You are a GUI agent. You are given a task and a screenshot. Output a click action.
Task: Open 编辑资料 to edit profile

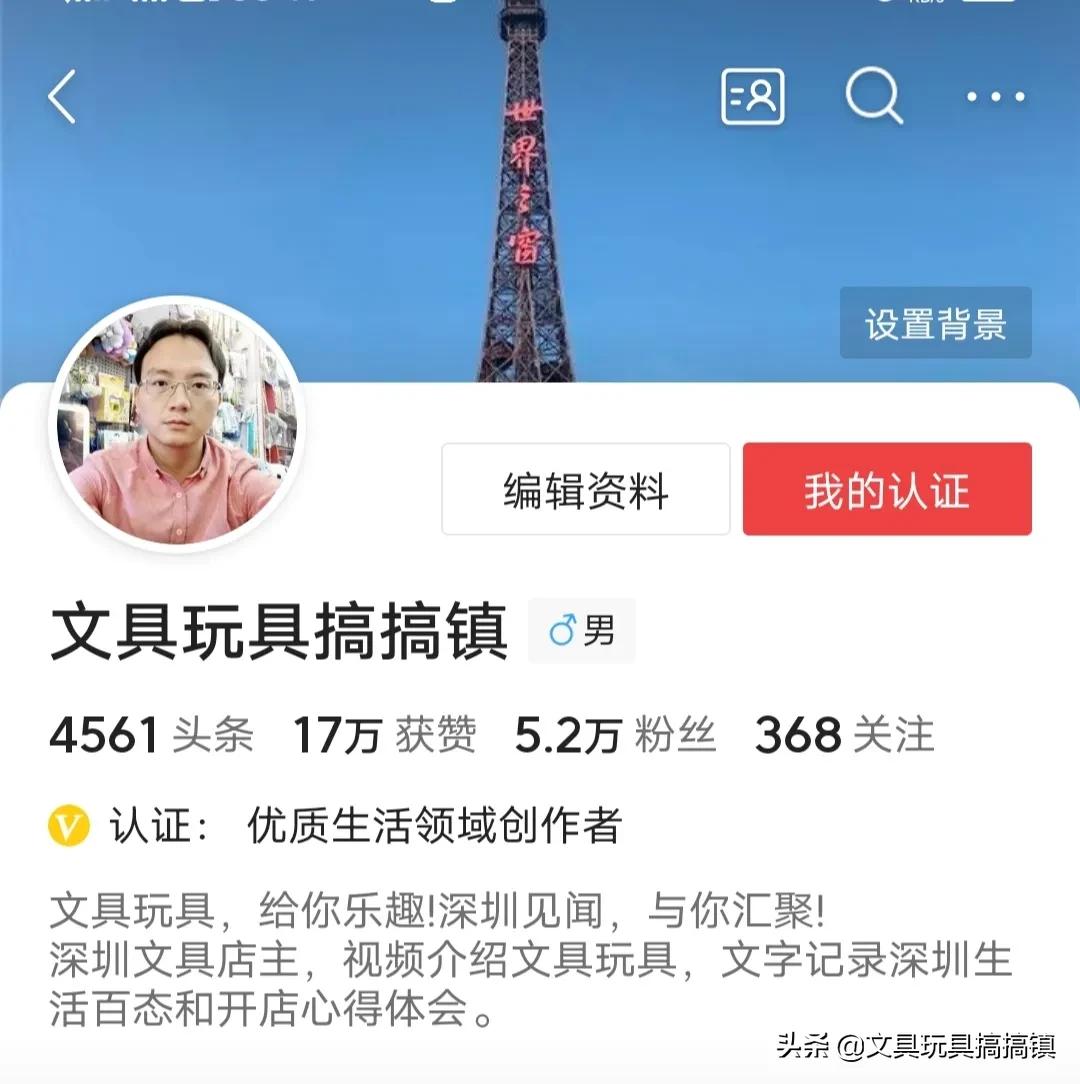pyautogui.click(x=585, y=489)
